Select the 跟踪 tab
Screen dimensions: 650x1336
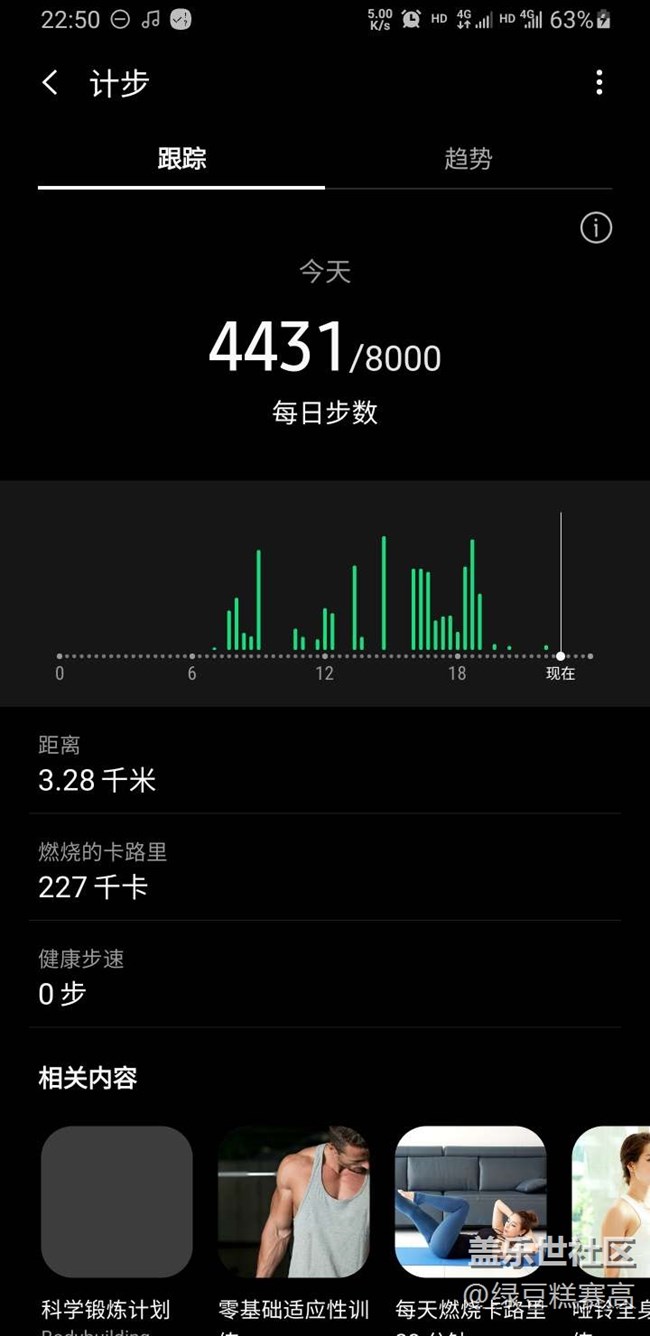click(182, 159)
